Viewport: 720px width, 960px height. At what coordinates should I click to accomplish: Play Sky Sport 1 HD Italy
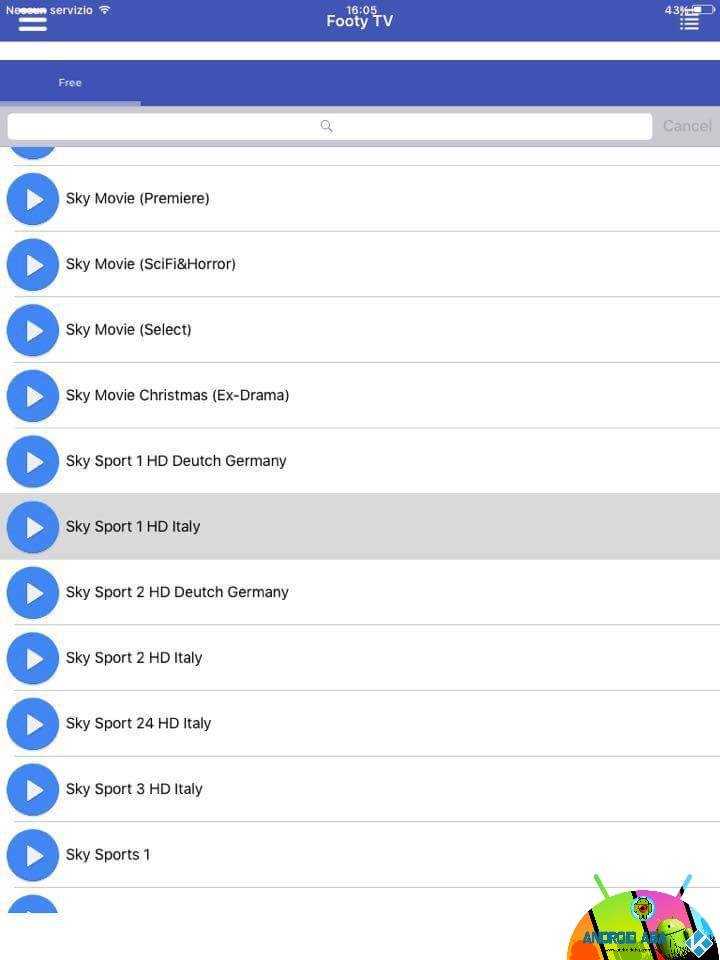pyautogui.click(x=33, y=527)
